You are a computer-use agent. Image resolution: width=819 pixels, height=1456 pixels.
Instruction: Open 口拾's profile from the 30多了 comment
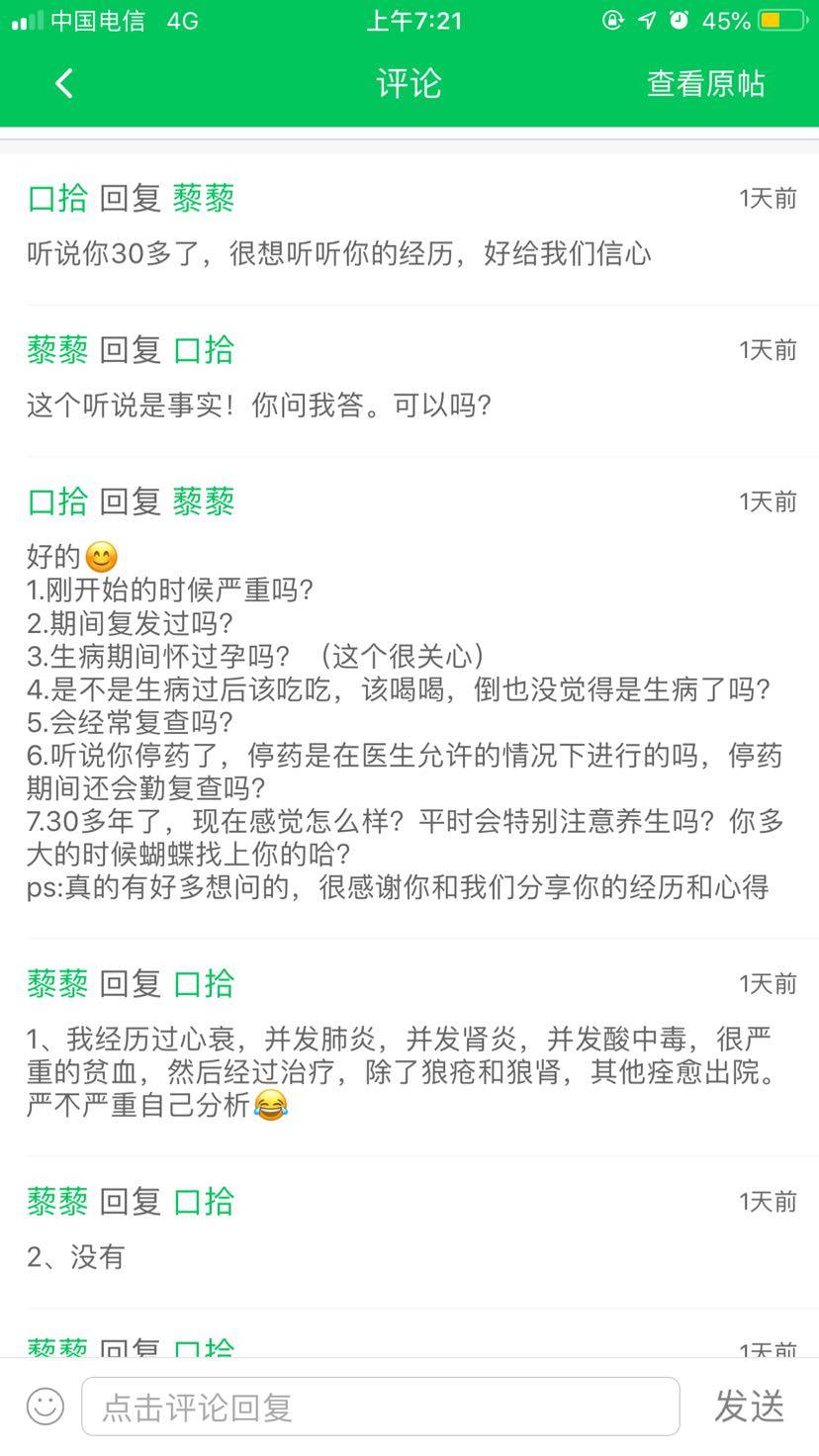(x=57, y=199)
